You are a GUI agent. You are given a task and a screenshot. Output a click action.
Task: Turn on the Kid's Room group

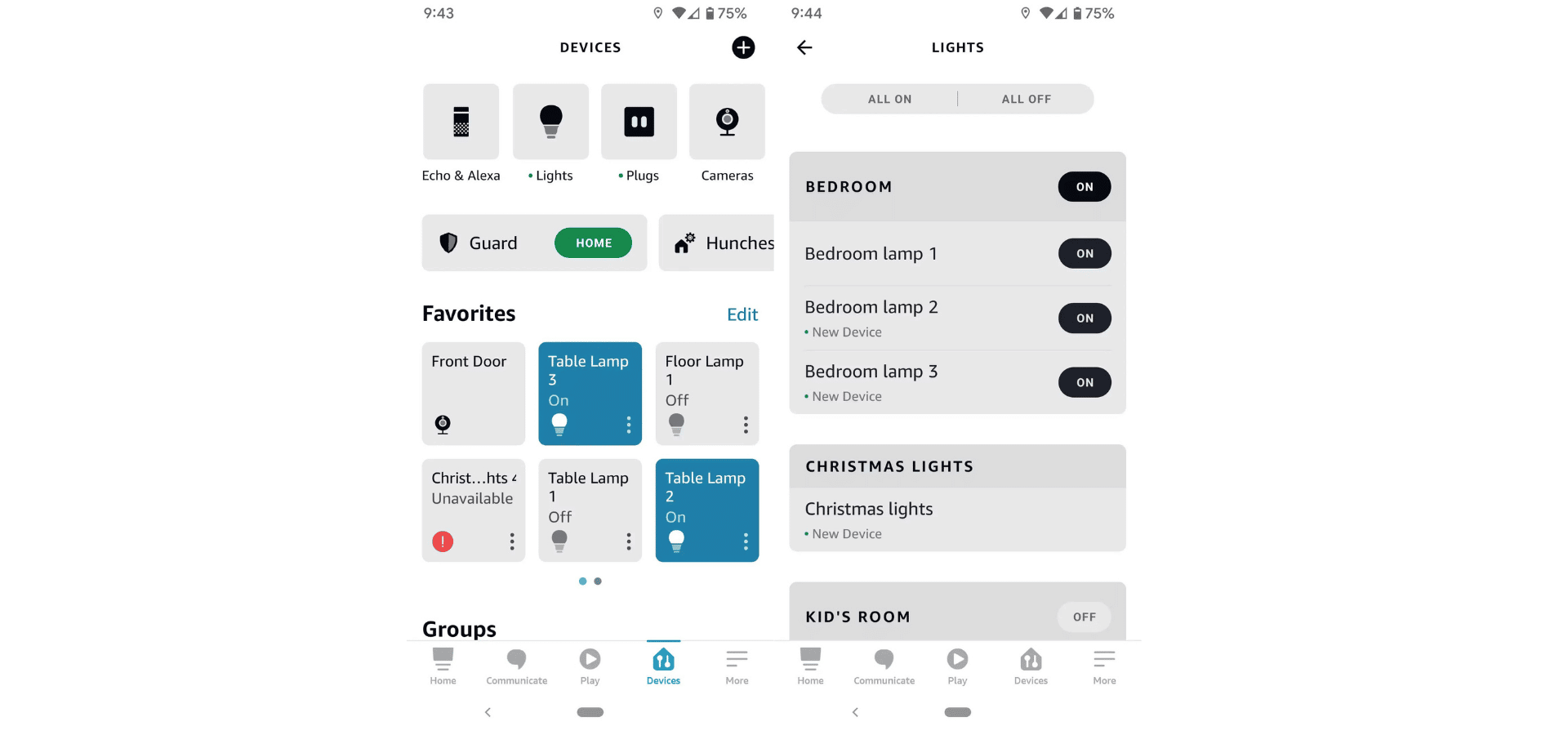(1084, 617)
